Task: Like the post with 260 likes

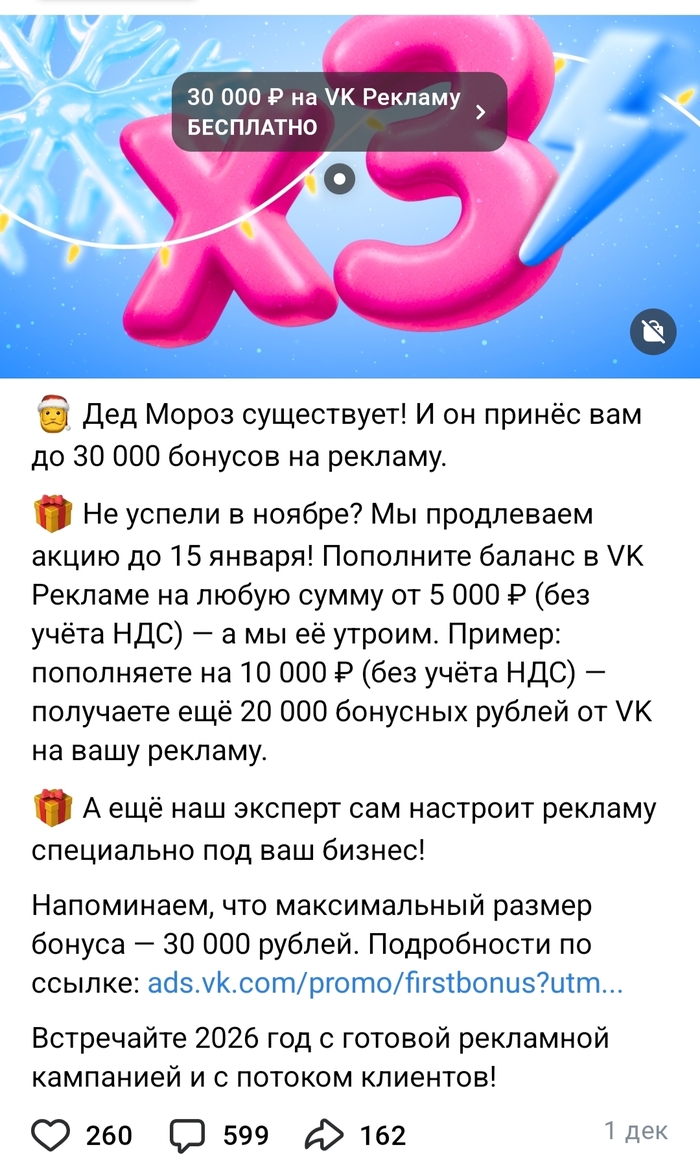Action: click(53, 1134)
